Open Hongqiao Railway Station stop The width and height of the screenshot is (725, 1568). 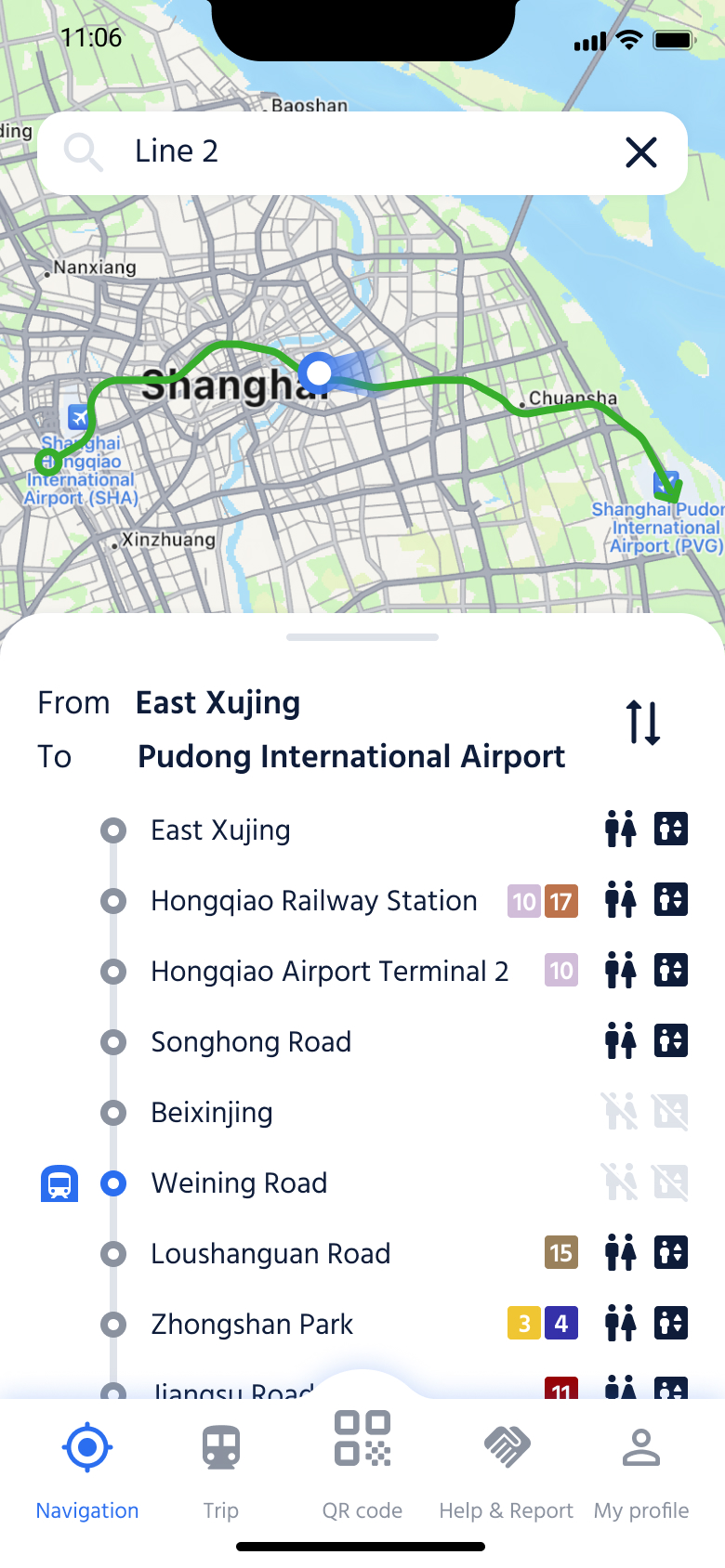click(x=313, y=900)
